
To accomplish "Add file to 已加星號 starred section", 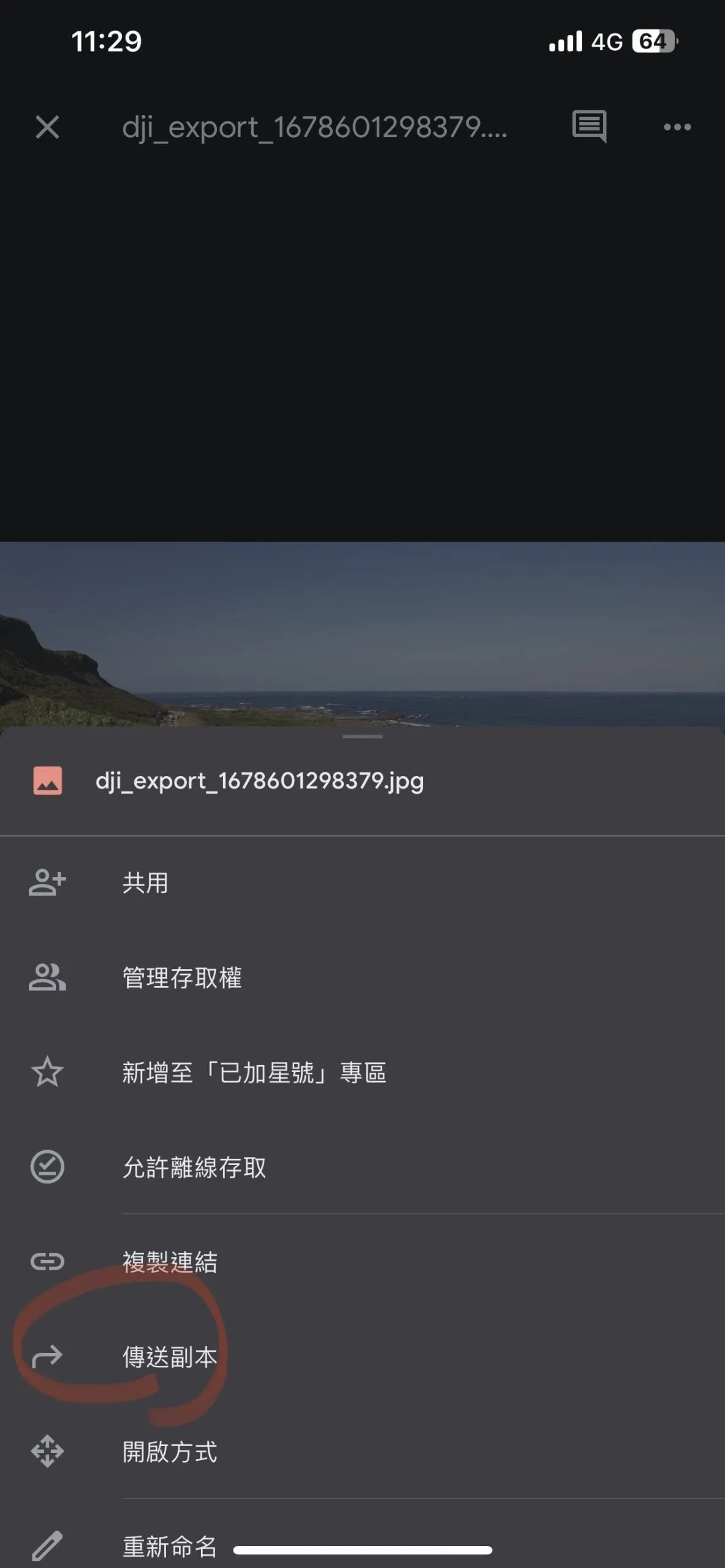I will pyautogui.click(x=254, y=1072).
